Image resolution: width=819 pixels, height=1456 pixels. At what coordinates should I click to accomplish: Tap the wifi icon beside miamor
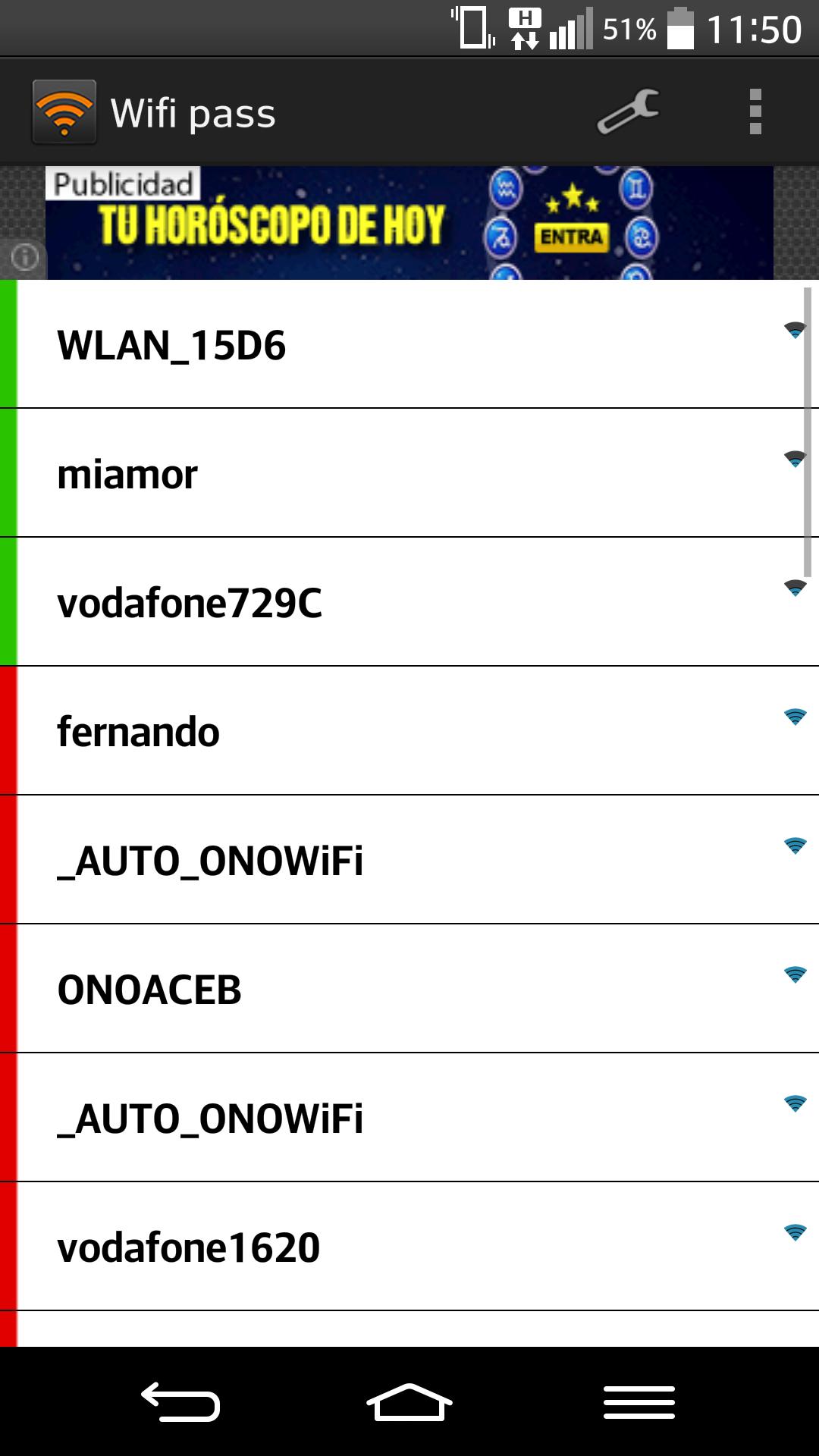793,456
